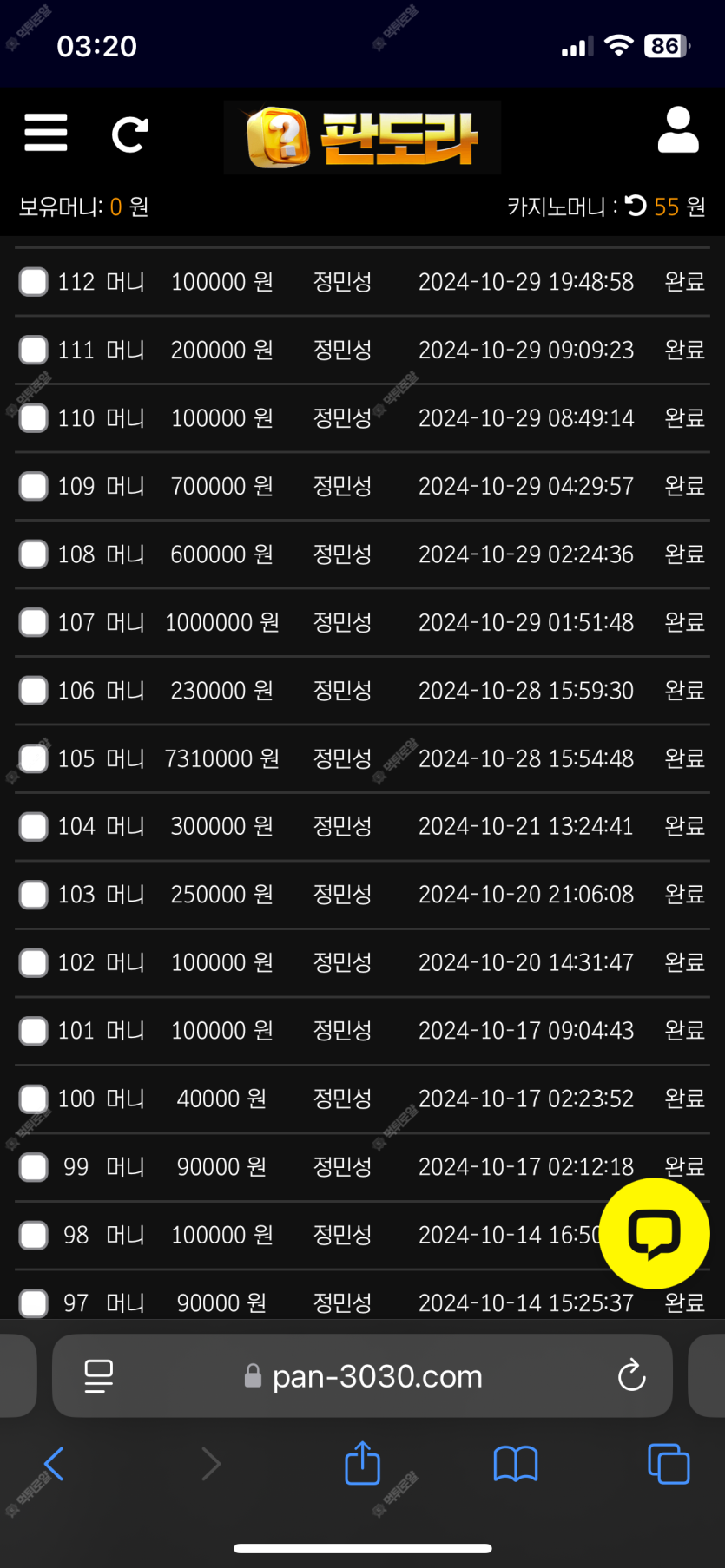Refresh the casino money balance
Viewport: 725px width, 1568px height.
tap(636, 206)
